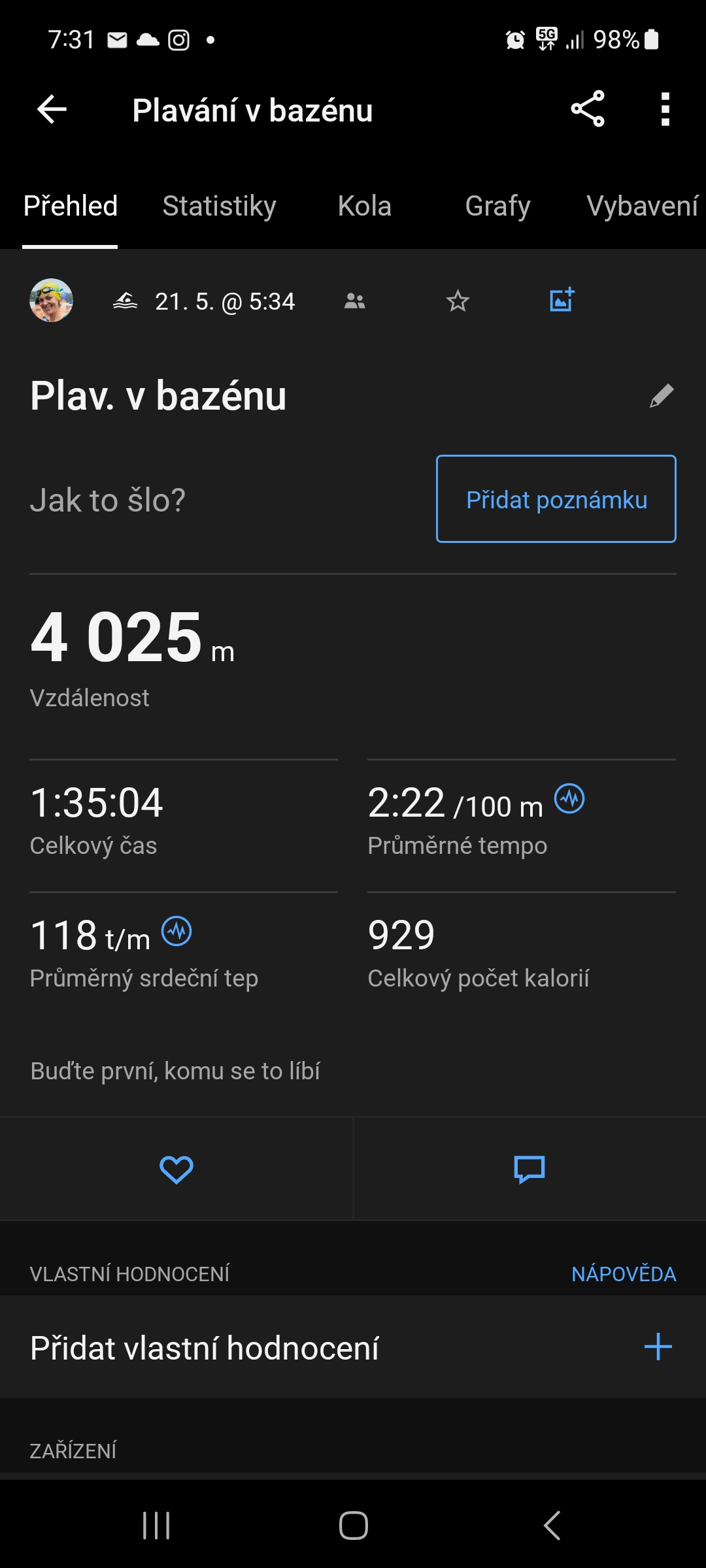Open the three-dot overflow menu

[x=665, y=109]
